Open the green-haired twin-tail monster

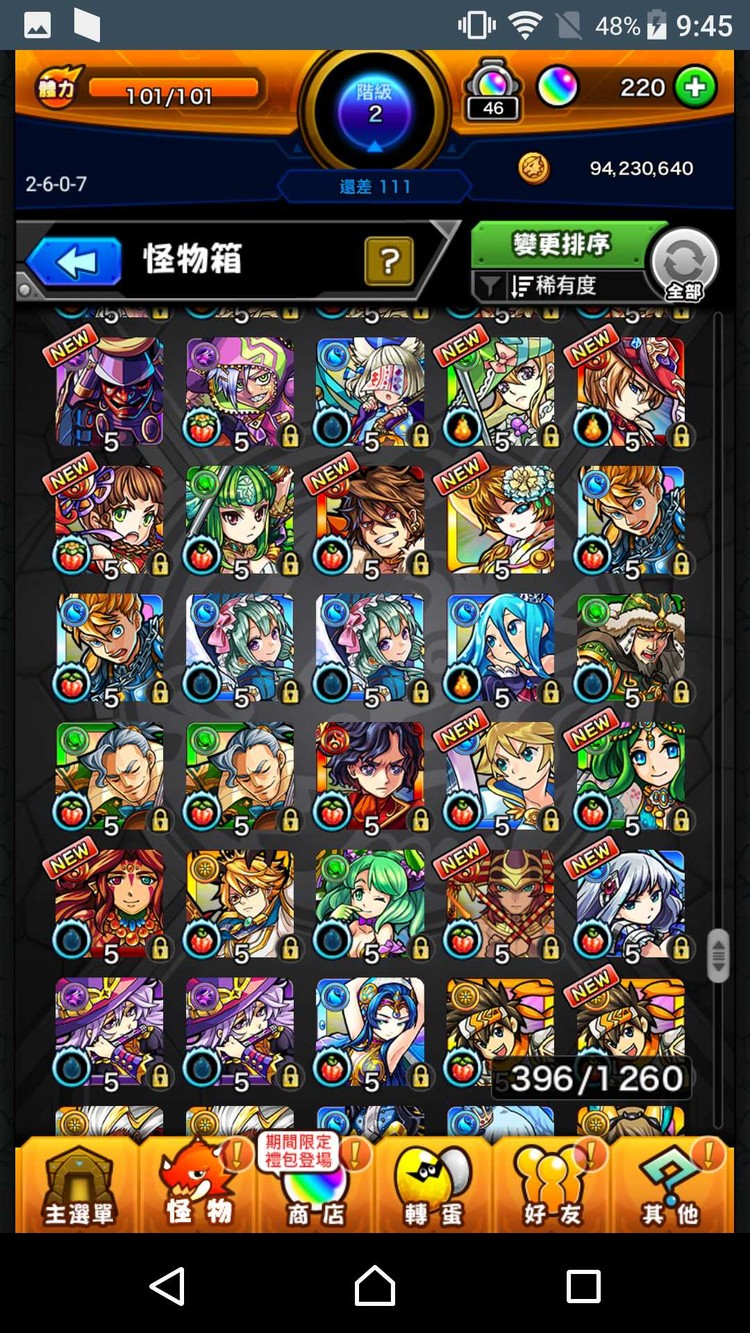[x=370, y=904]
